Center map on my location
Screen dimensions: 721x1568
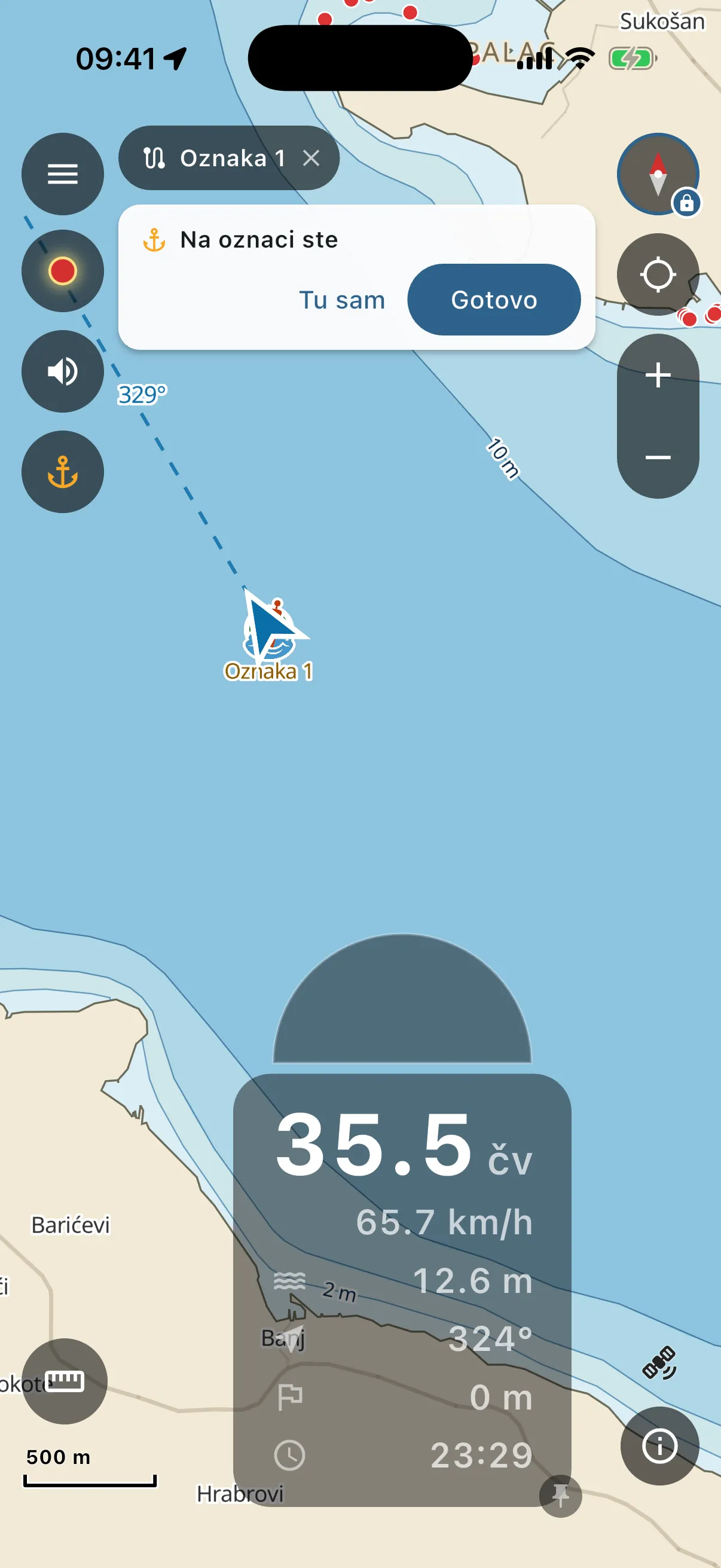click(x=658, y=274)
